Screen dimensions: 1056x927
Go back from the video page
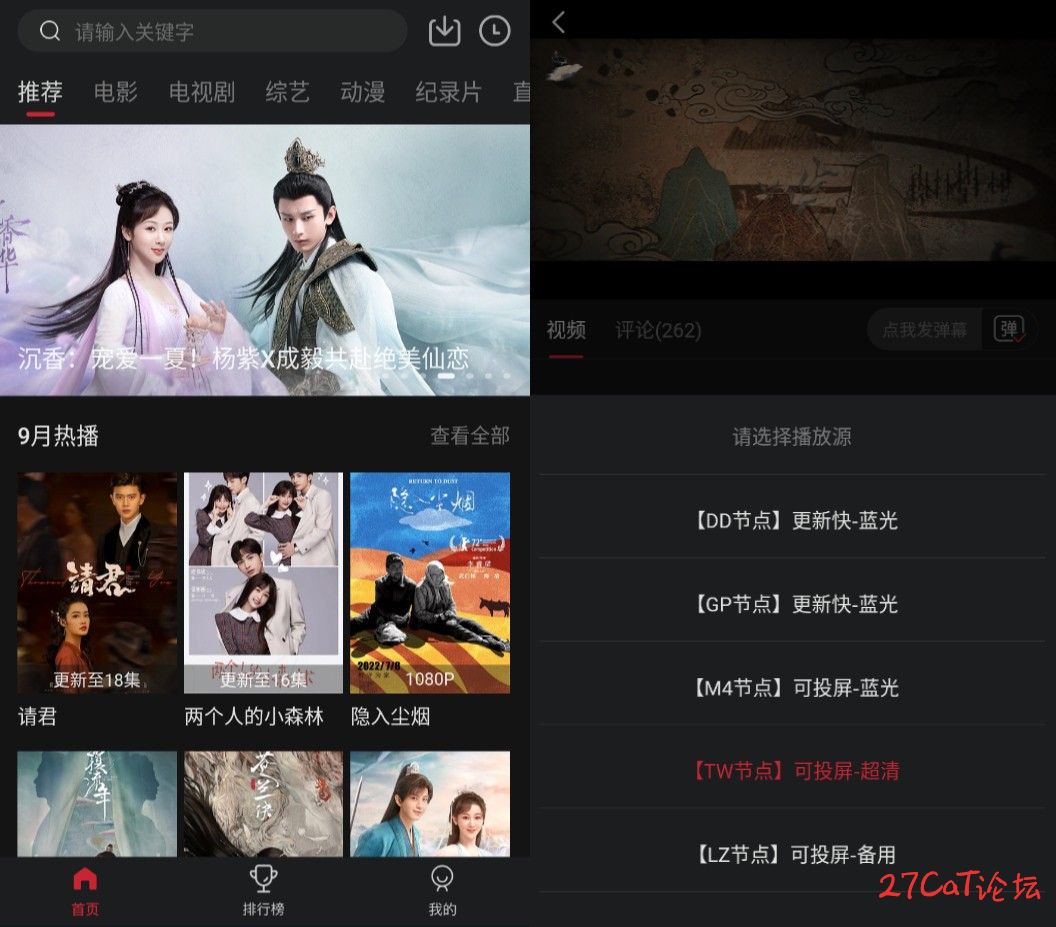pos(558,22)
